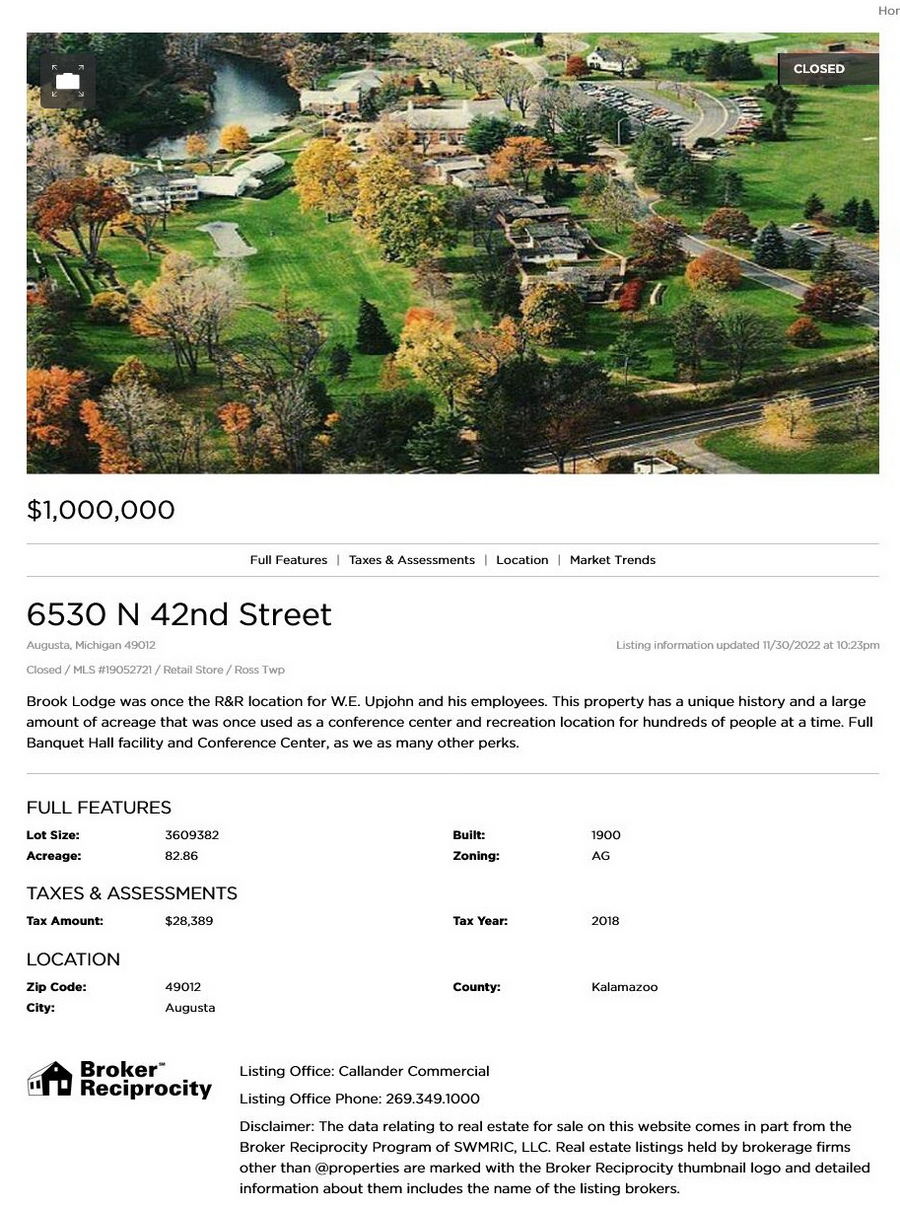900x1208 pixels.
Task: Navigate to the Location section
Action: 522,560
